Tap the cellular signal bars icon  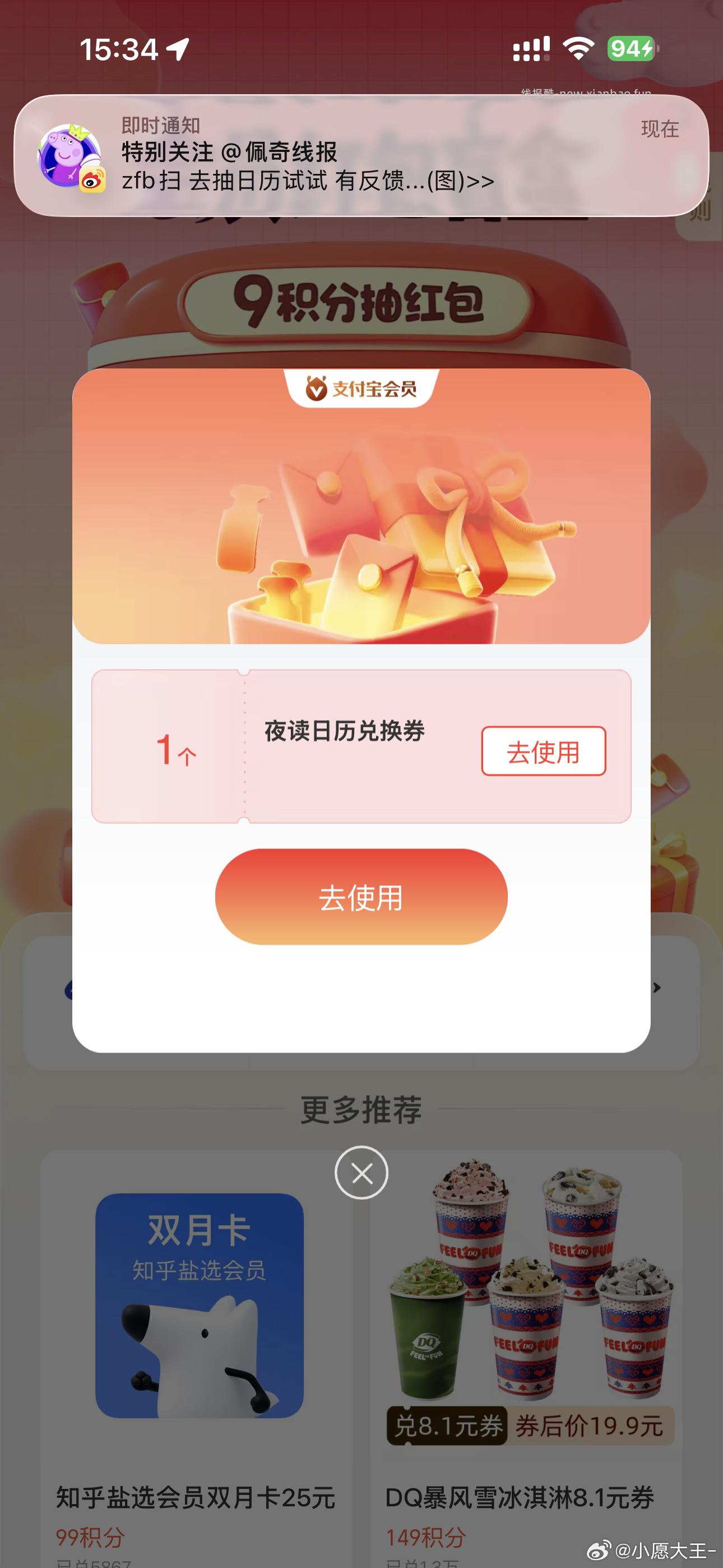point(531,49)
